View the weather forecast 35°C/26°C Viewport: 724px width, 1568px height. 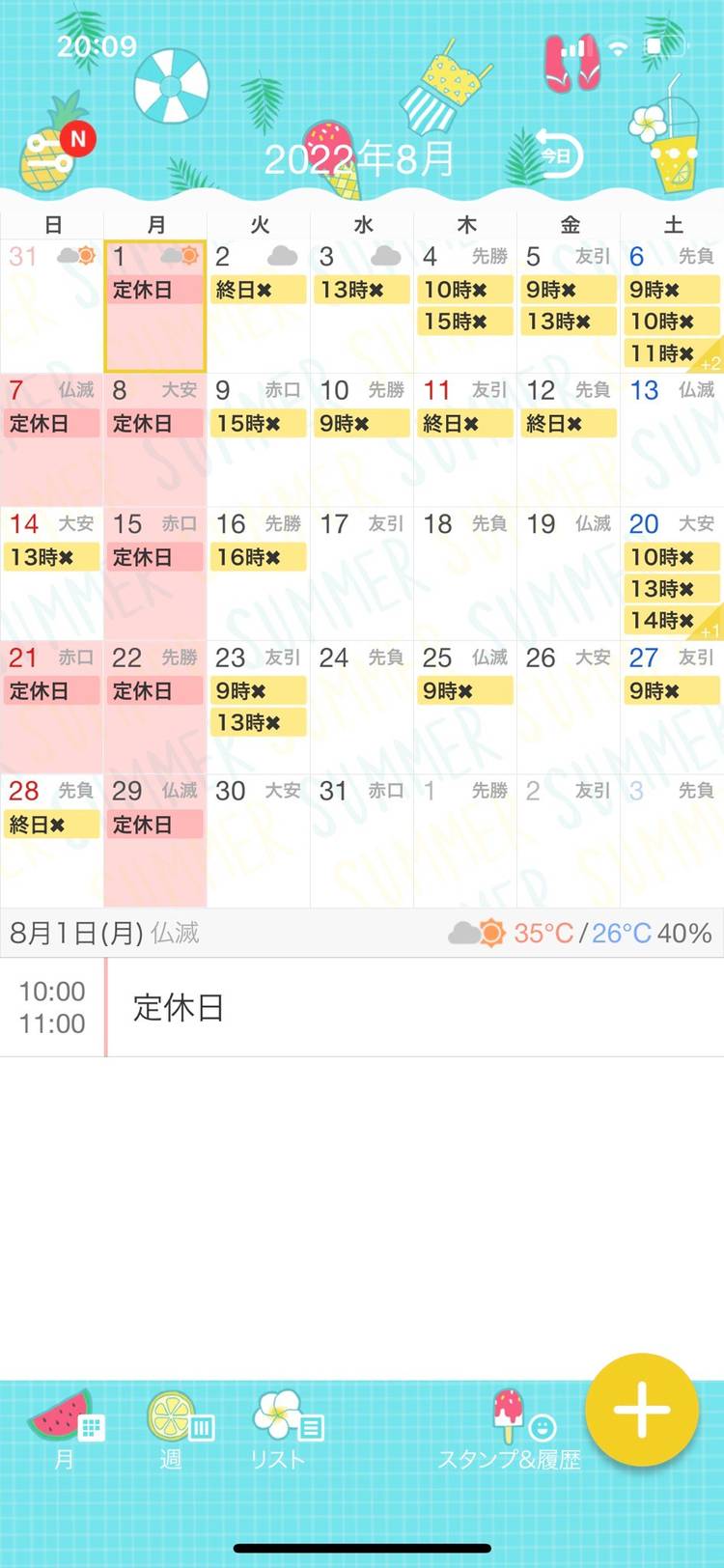point(581,934)
